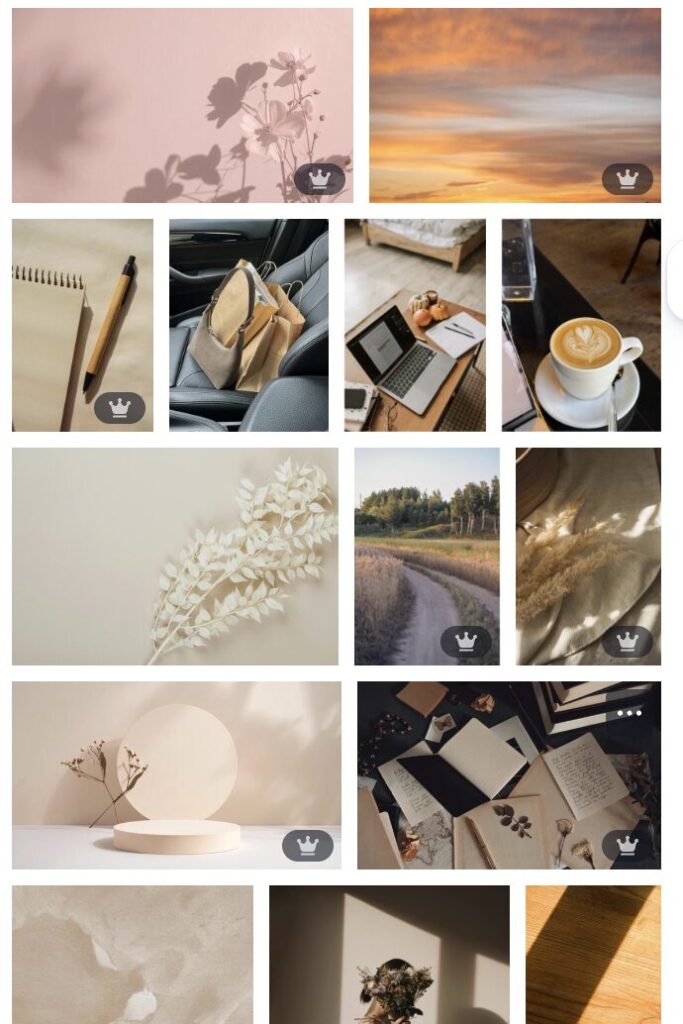
Task: Open the notebook and pen photo
Action: (82, 325)
